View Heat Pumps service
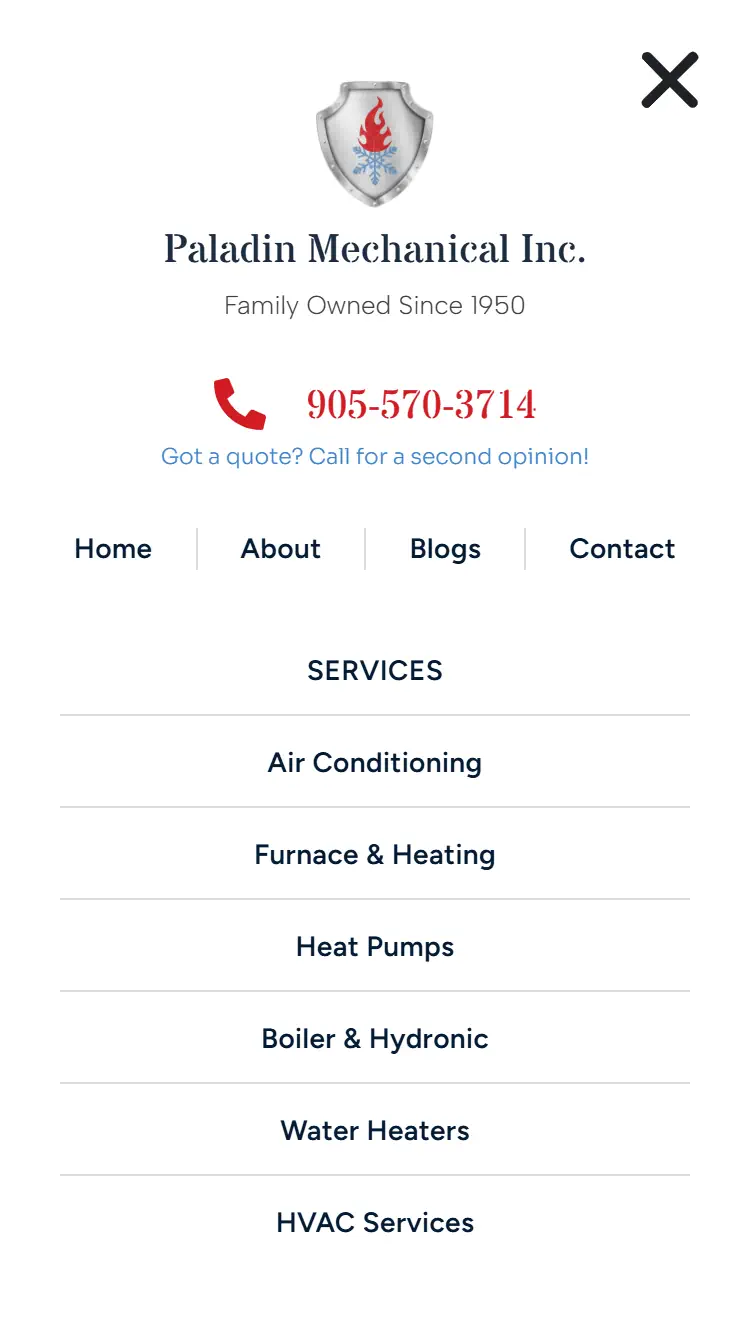The image size is (750, 1334). coord(375,947)
